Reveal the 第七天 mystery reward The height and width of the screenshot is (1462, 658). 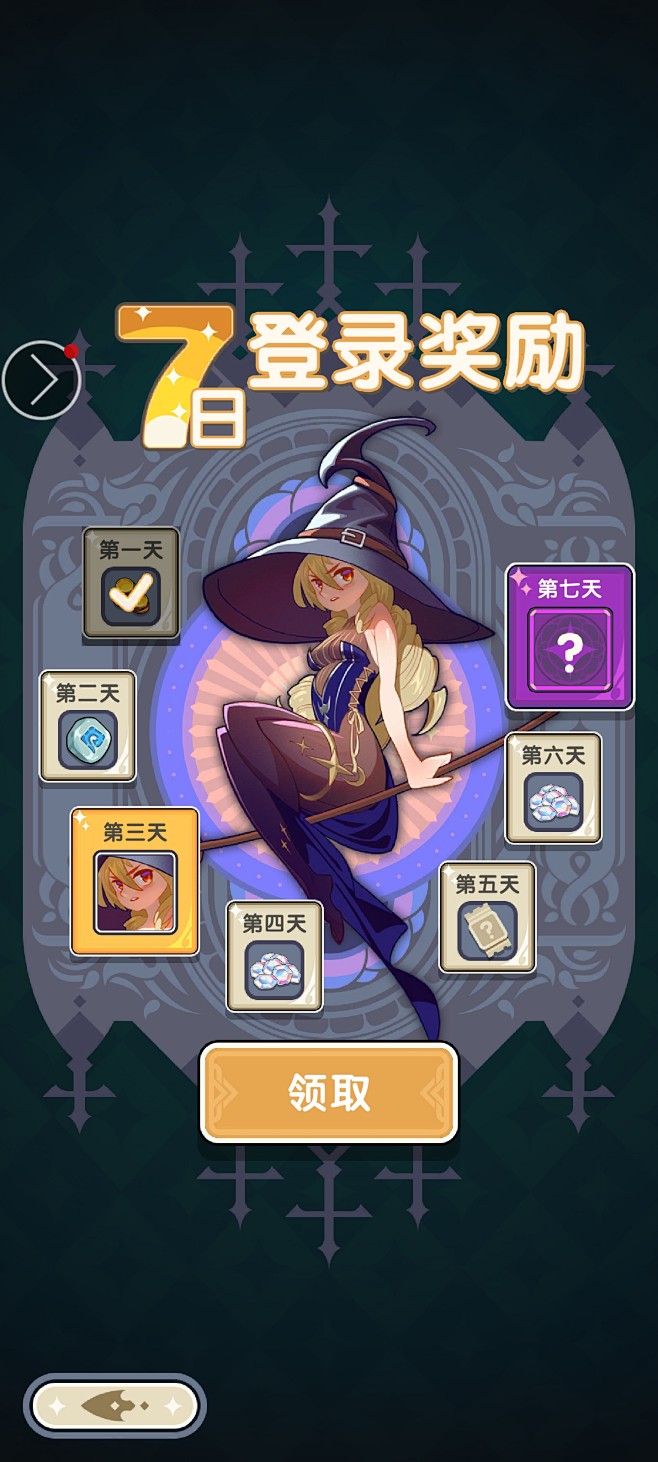(x=569, y=637)
